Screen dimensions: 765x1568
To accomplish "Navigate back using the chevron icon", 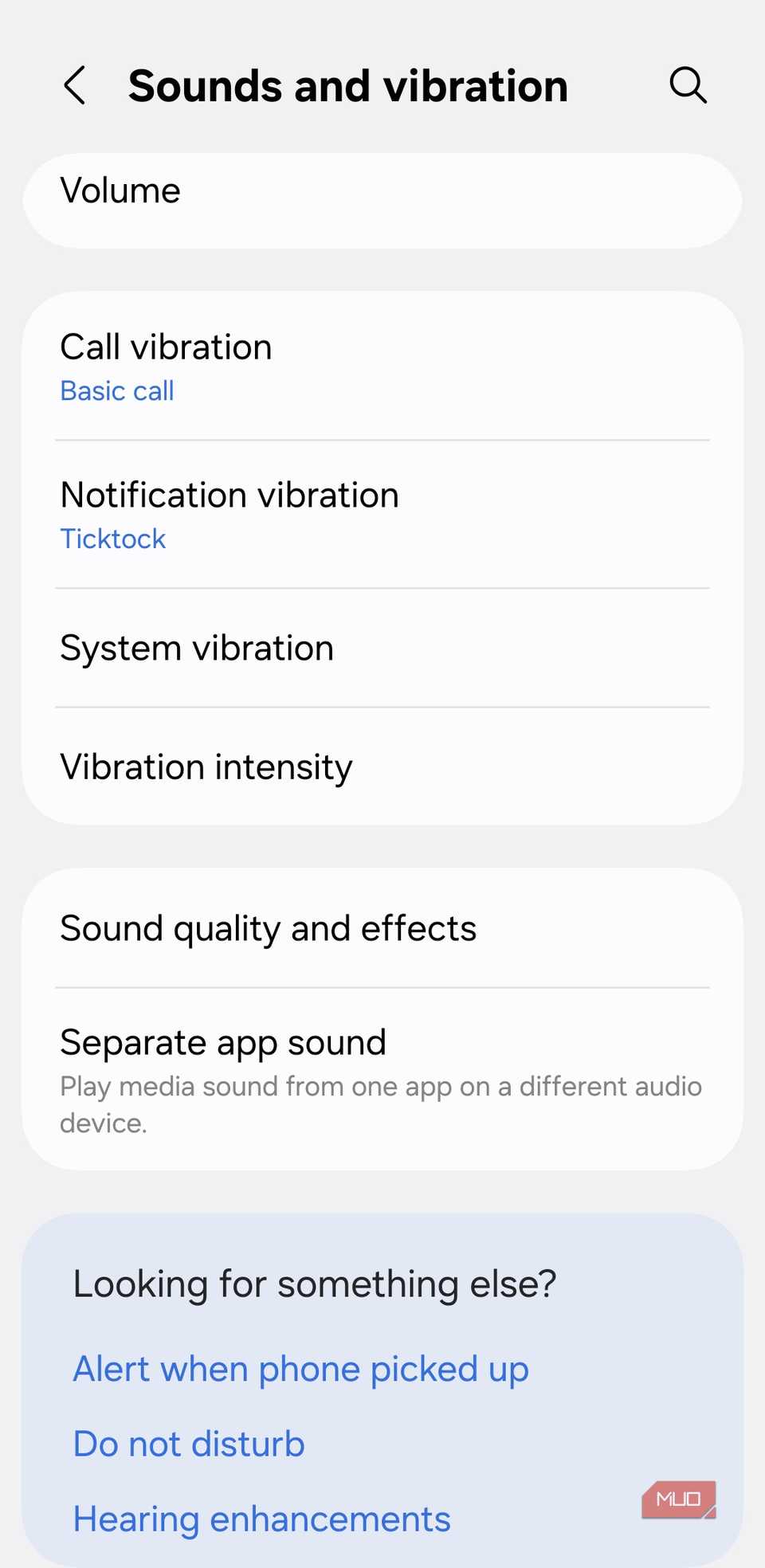I will 74,85.
